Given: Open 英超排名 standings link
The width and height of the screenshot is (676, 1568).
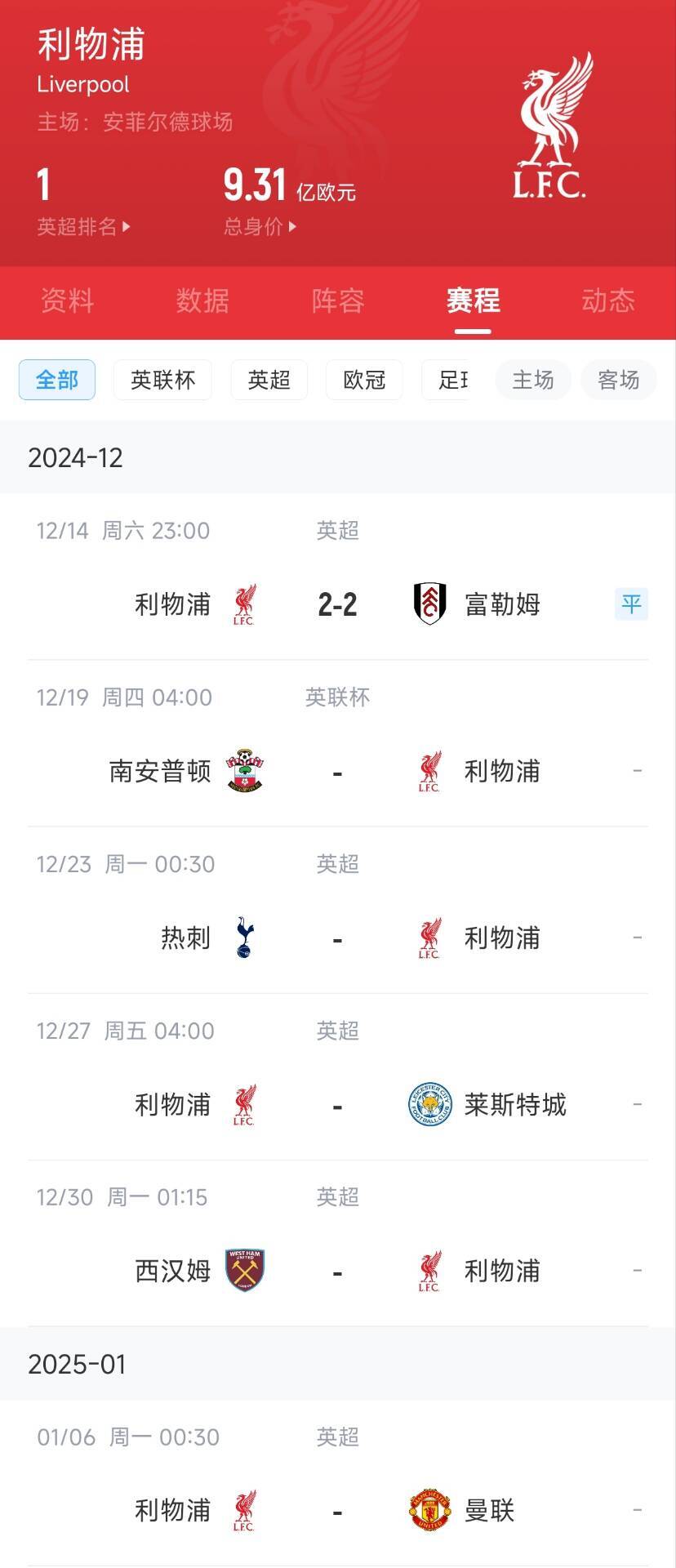Looking at the screenshot, I should pyautogui.click(x=83, y=226).
